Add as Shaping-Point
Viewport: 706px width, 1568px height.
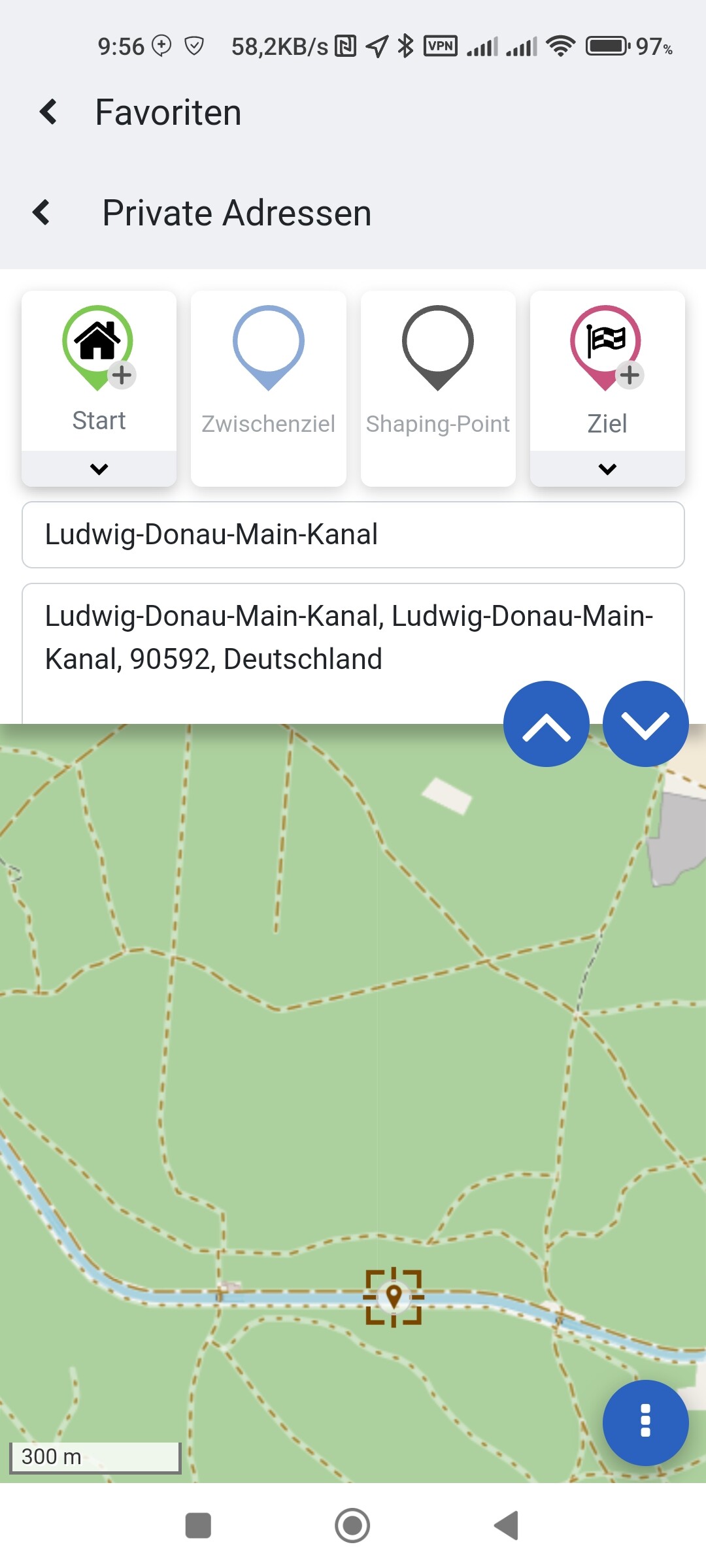point(438,389)
